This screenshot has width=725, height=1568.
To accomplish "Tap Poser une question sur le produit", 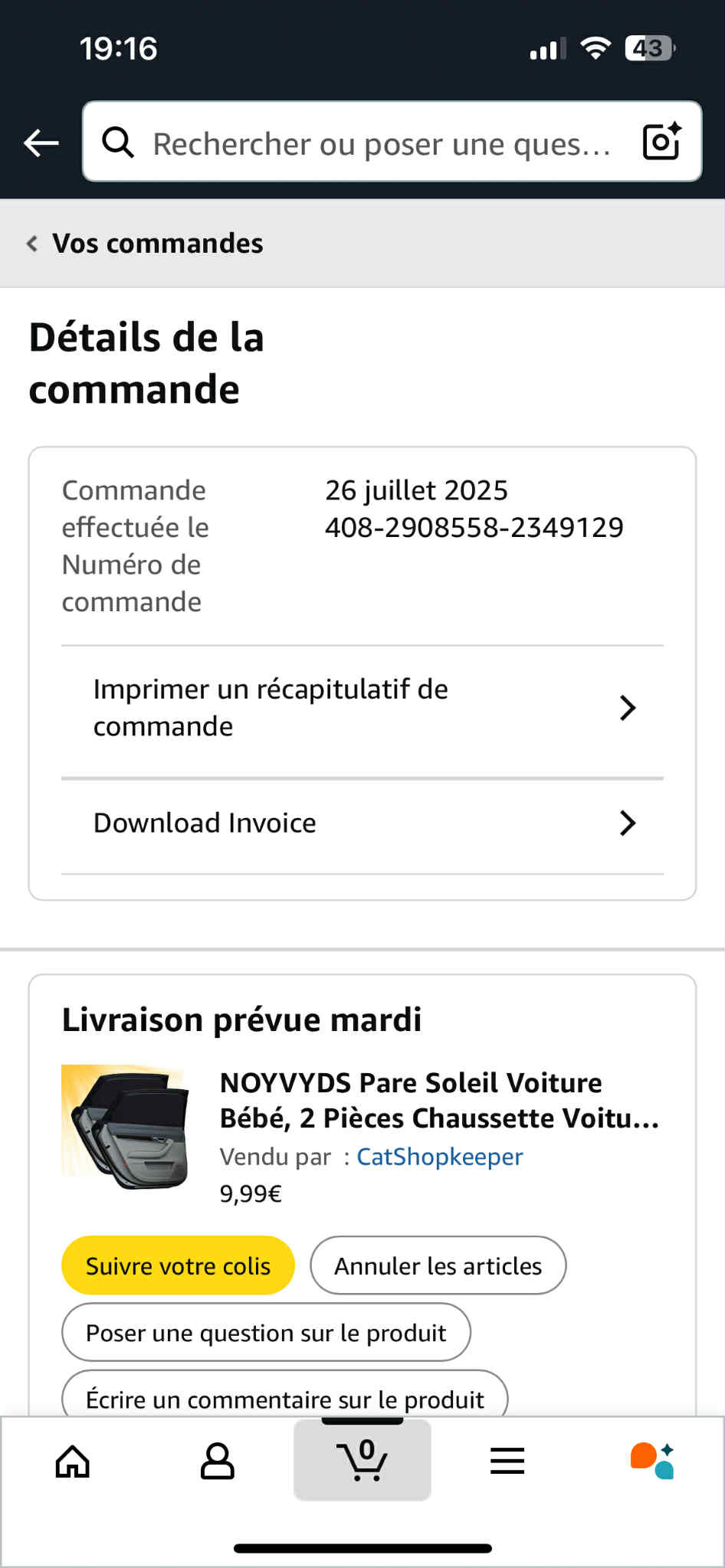I will (x=265, y=1333).
